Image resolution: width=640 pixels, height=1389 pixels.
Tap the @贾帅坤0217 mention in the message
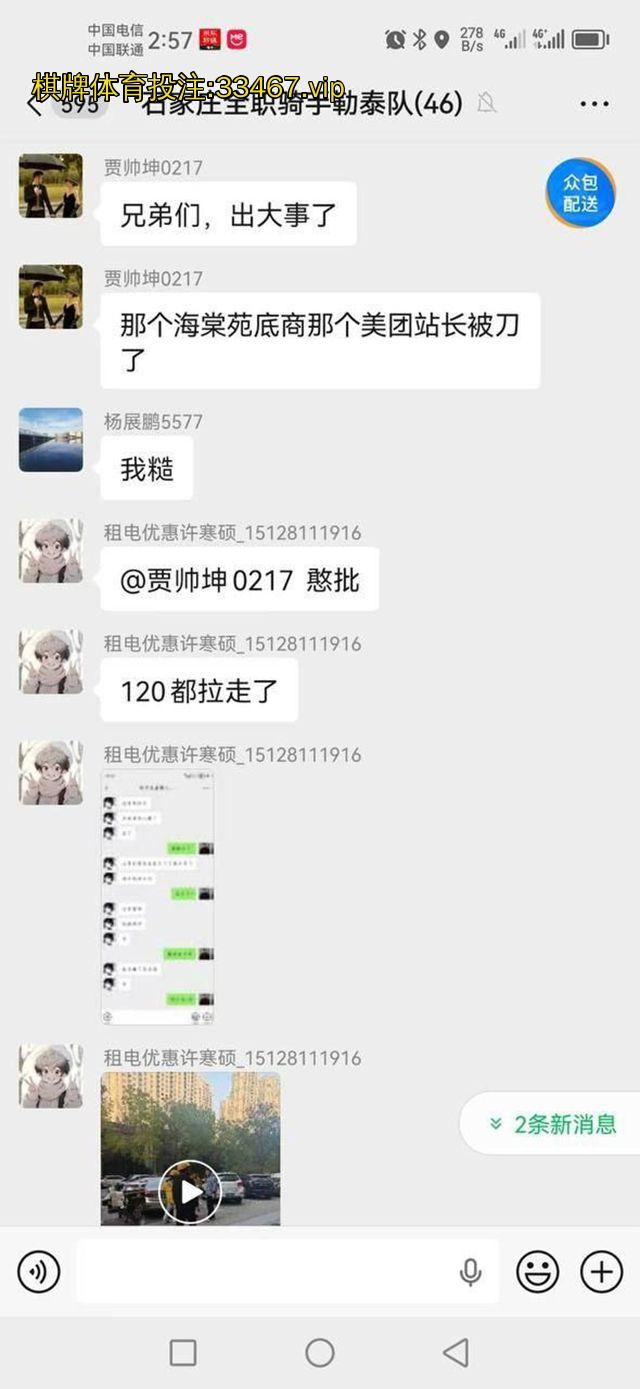[207, 580]
